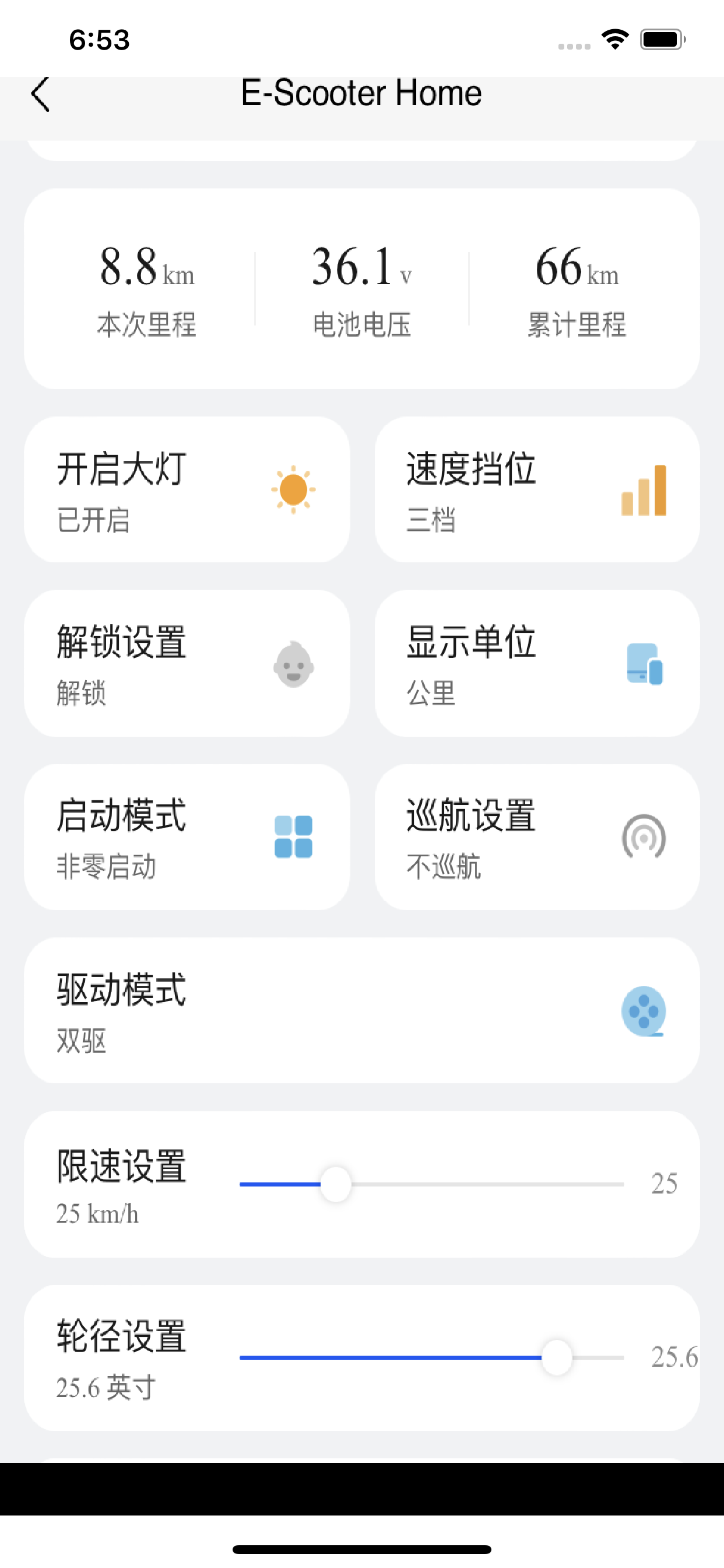
Task: Open start mode card 启动模式
Action: pos(187,837)
